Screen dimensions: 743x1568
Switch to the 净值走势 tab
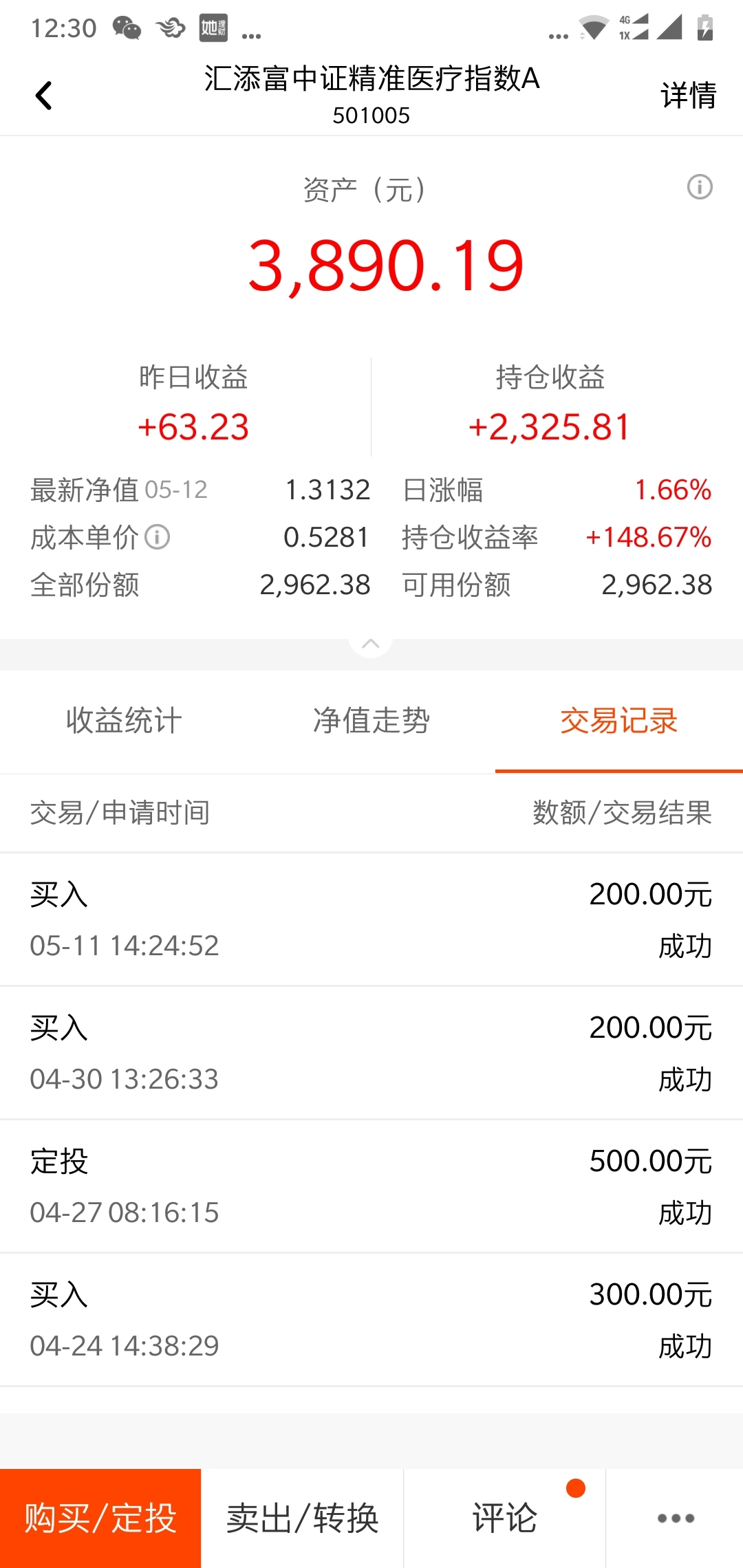tap(371, 721)
